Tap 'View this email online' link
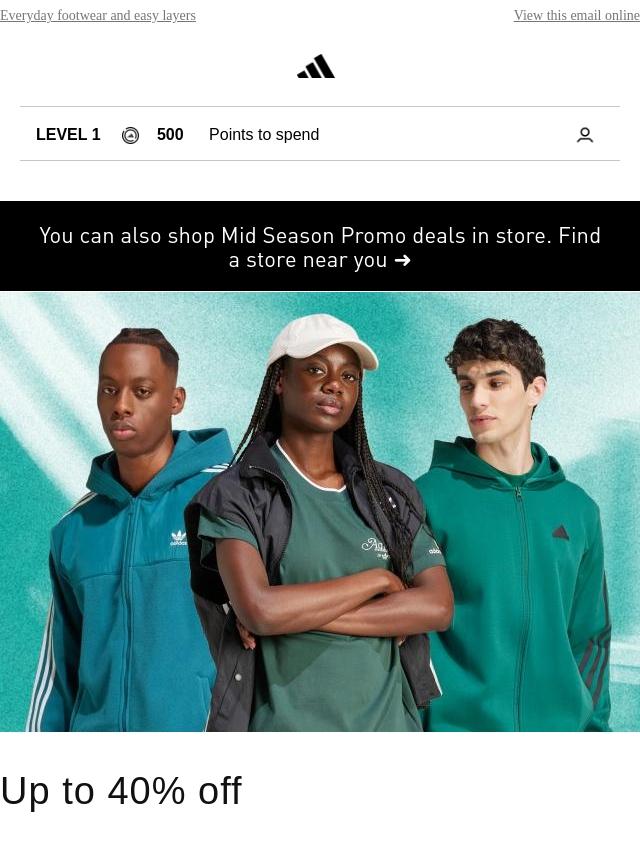 pyautogui.click(x=576, y=15)
